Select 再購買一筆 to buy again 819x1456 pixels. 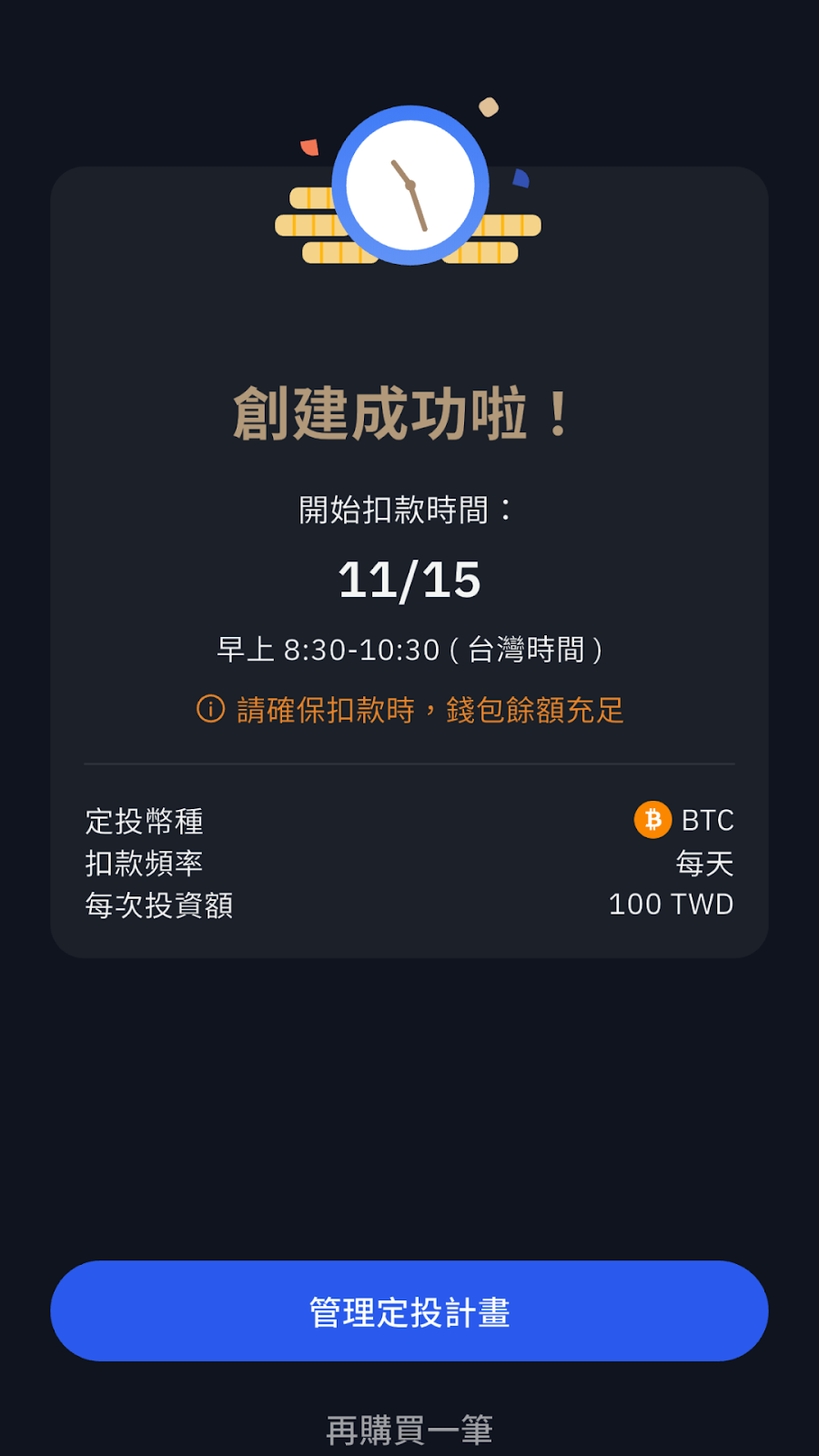[409, 1430]
